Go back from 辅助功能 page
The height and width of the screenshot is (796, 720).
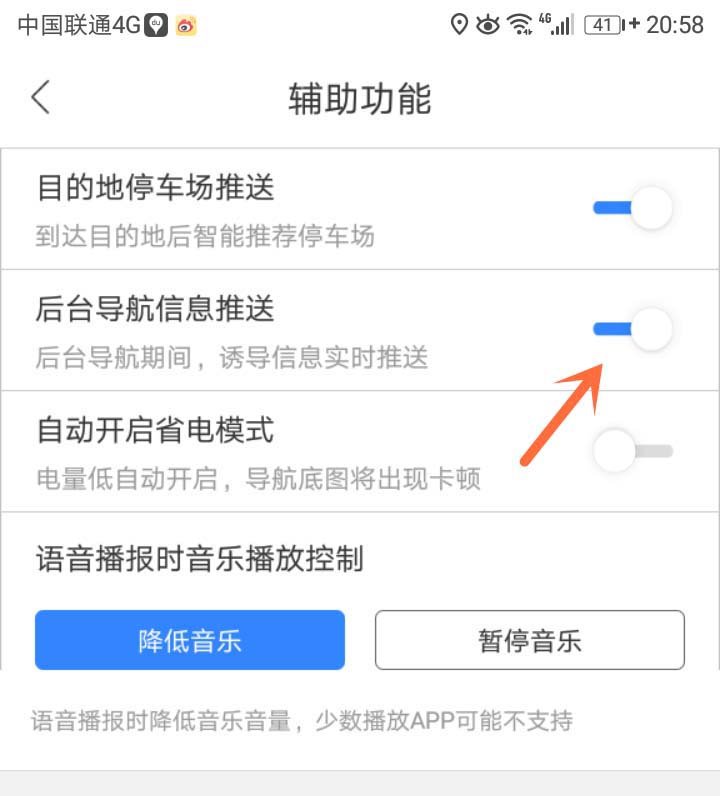tap(40, 98)
